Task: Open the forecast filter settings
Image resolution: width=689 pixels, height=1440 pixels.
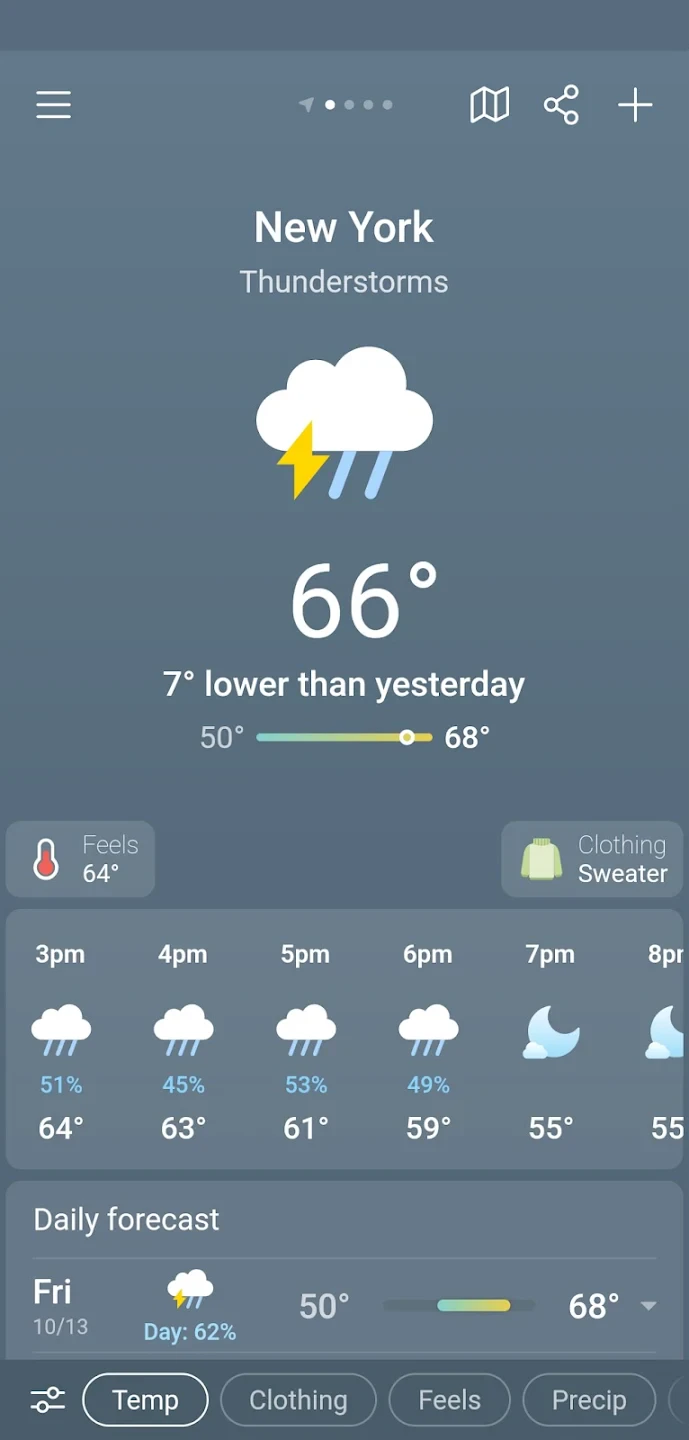Action: [x=47, y=1400]
